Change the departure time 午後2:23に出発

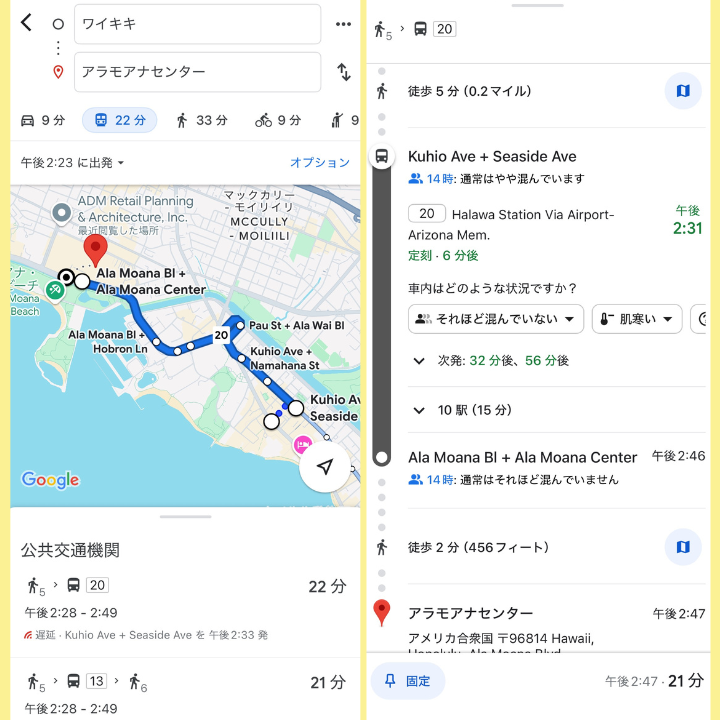click(x=73, y=163)
